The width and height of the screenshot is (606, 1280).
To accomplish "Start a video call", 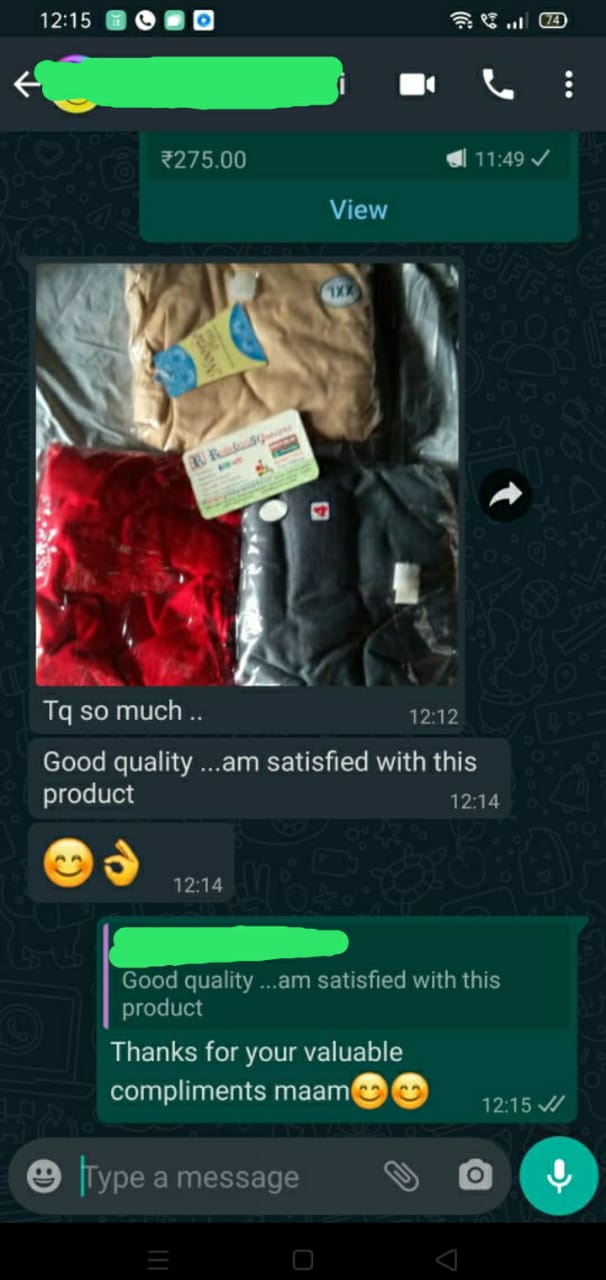I will [417, 85].
